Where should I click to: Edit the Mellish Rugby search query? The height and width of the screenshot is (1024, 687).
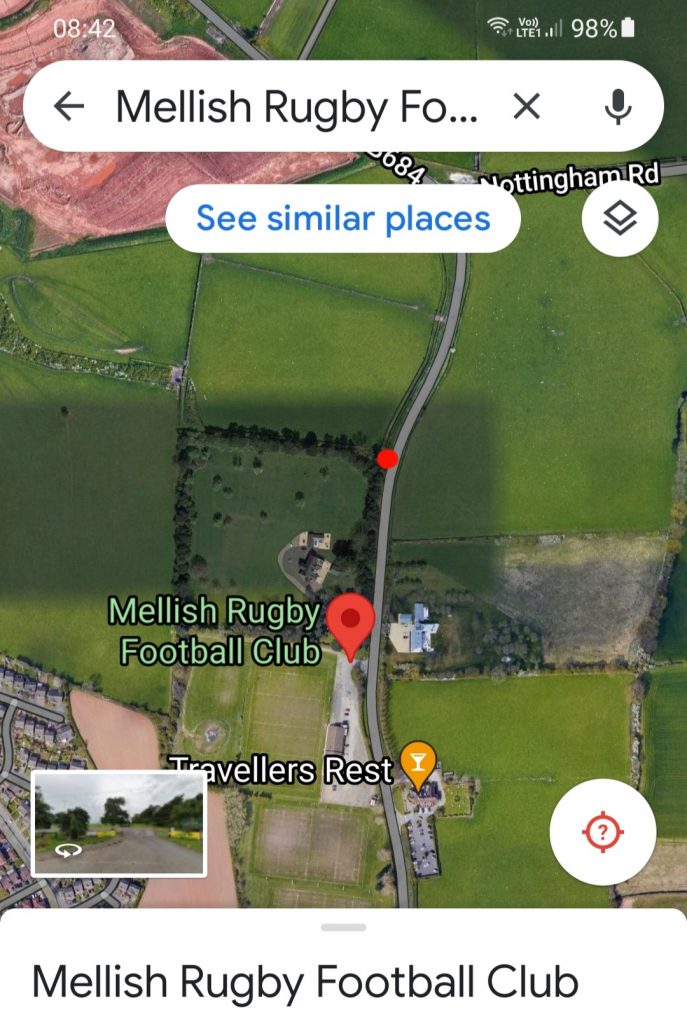(x=297, y=106)
